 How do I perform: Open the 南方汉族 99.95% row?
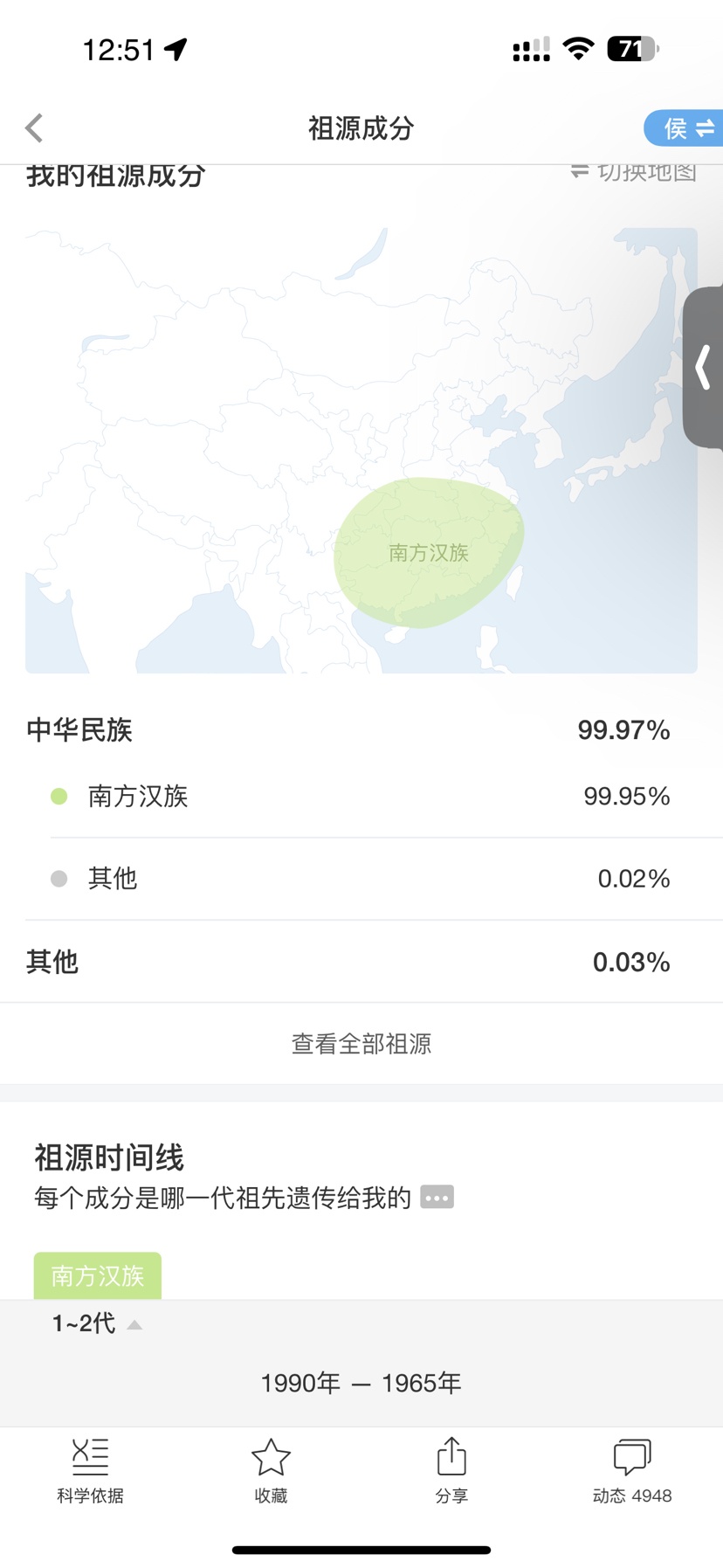point(361,797)
